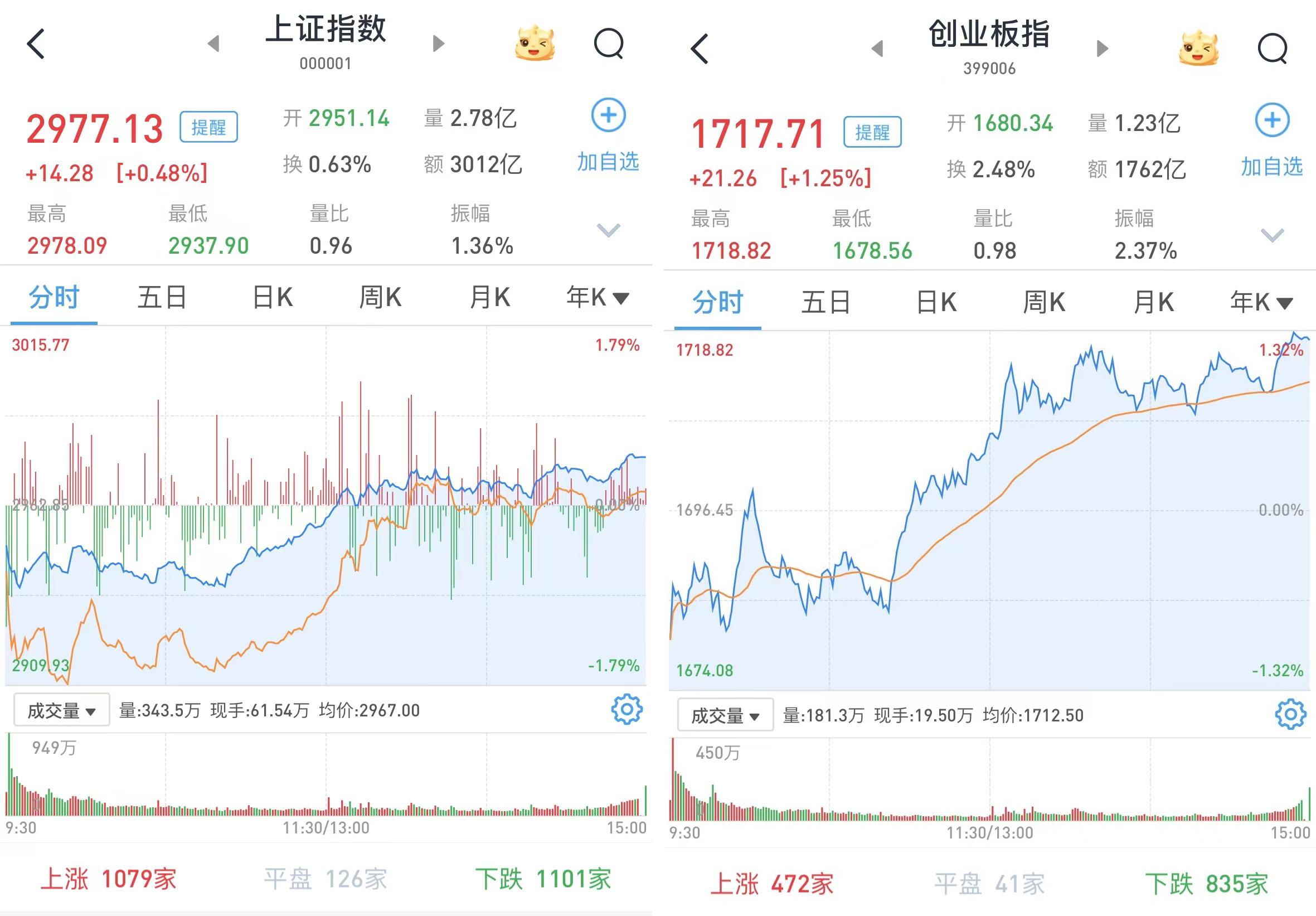
Task: Open chart settings gear for 创业板指
Action: pos(1290,714)
